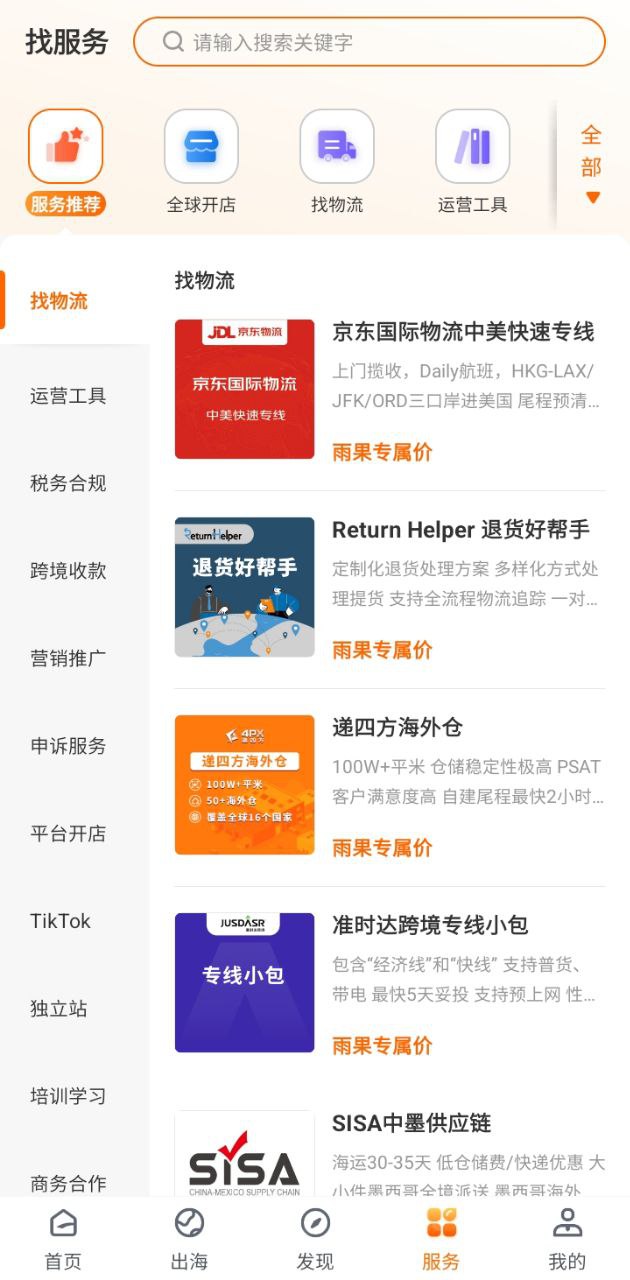Screen dimensions: 630x1280
Task: Switch to the 首页 bottom tab
Action: [x=63, y=1239]
